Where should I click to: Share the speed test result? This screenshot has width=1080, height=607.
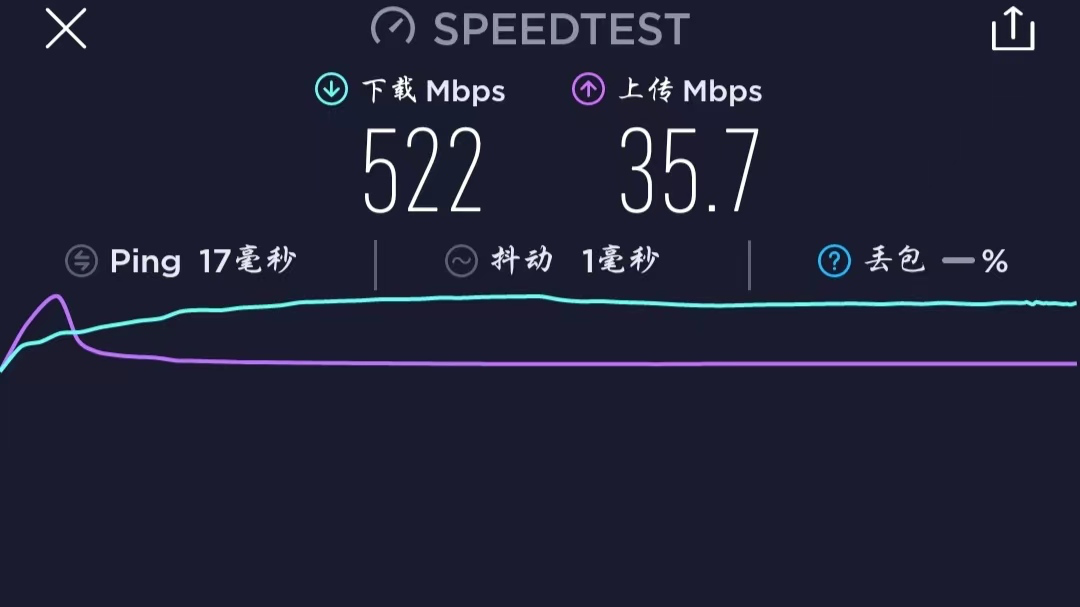pos(1012,29)
